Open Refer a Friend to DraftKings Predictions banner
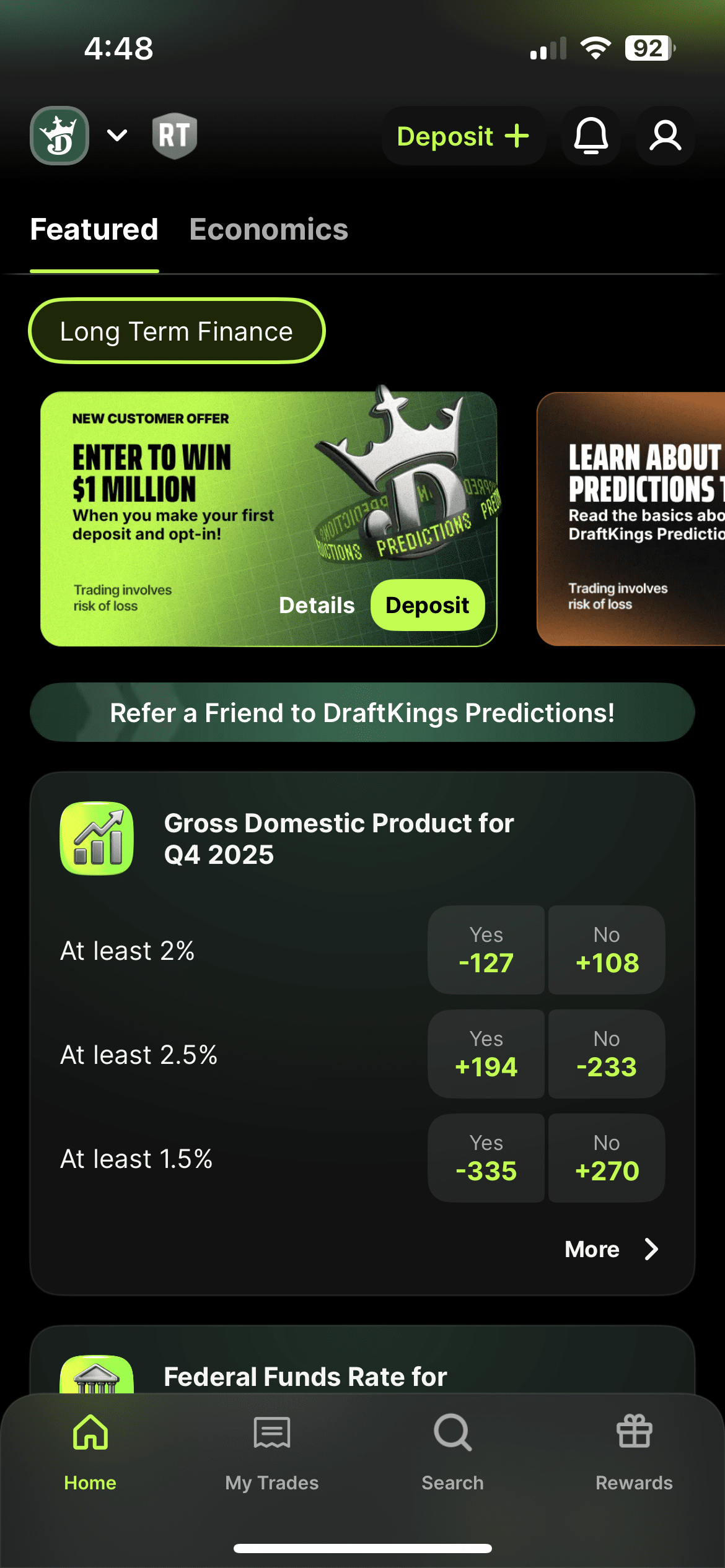The image size is (725, 1568). tap(362, 712)
